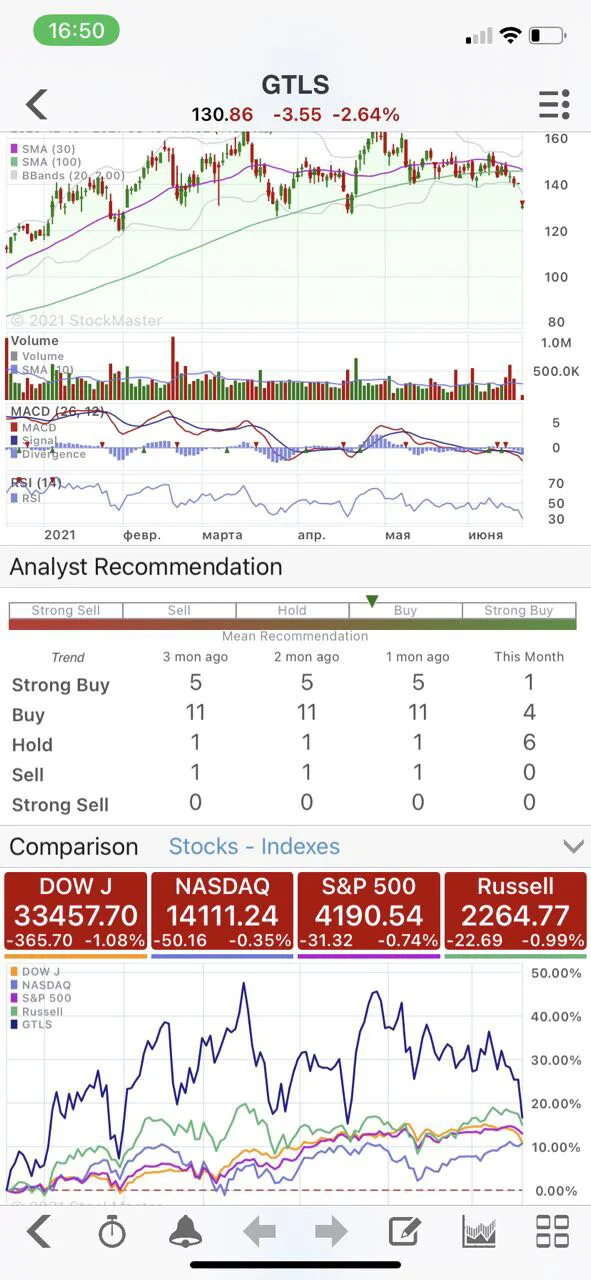Open the stopwatch timer tool
The height and width of the screenshot is (1280, 591).
112,1231
